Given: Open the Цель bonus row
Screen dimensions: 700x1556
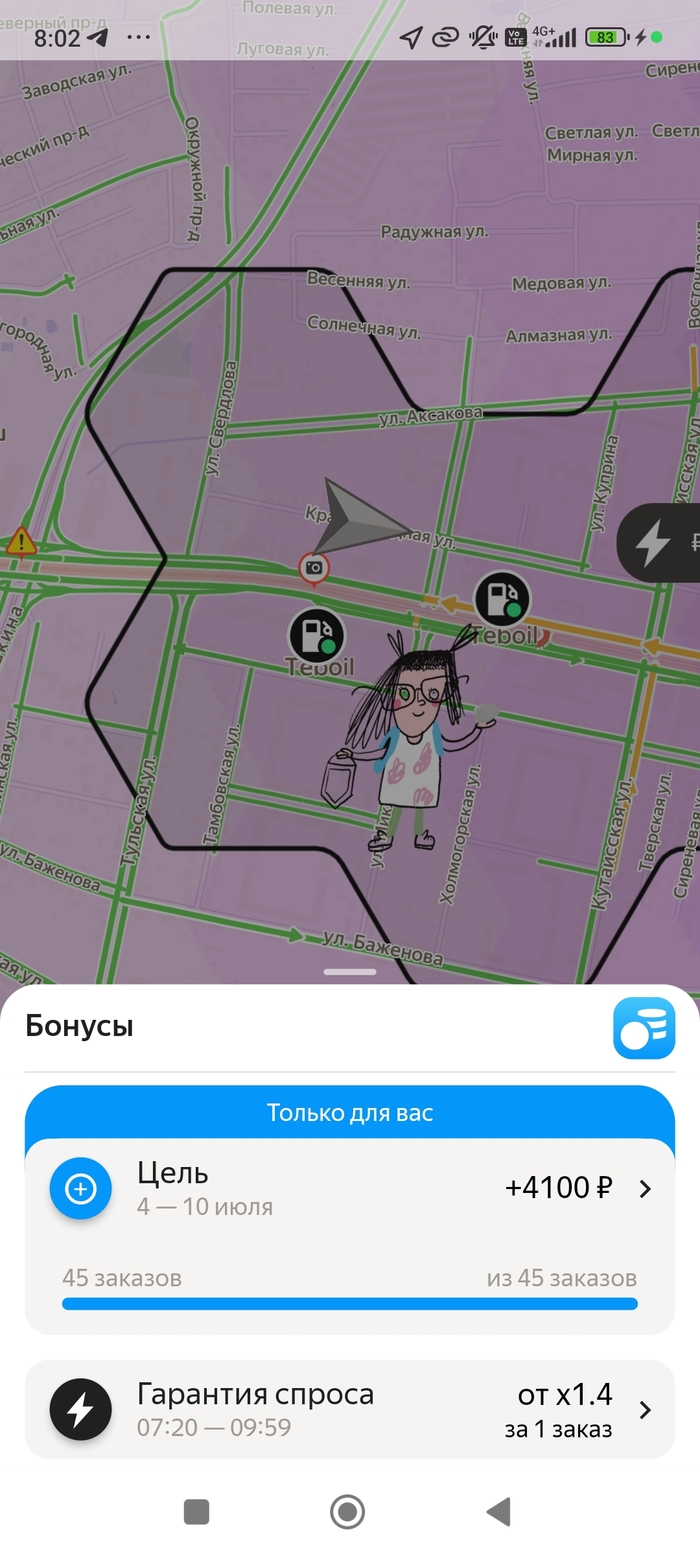Looking at the screenshot, I should tap(350, 1190).
